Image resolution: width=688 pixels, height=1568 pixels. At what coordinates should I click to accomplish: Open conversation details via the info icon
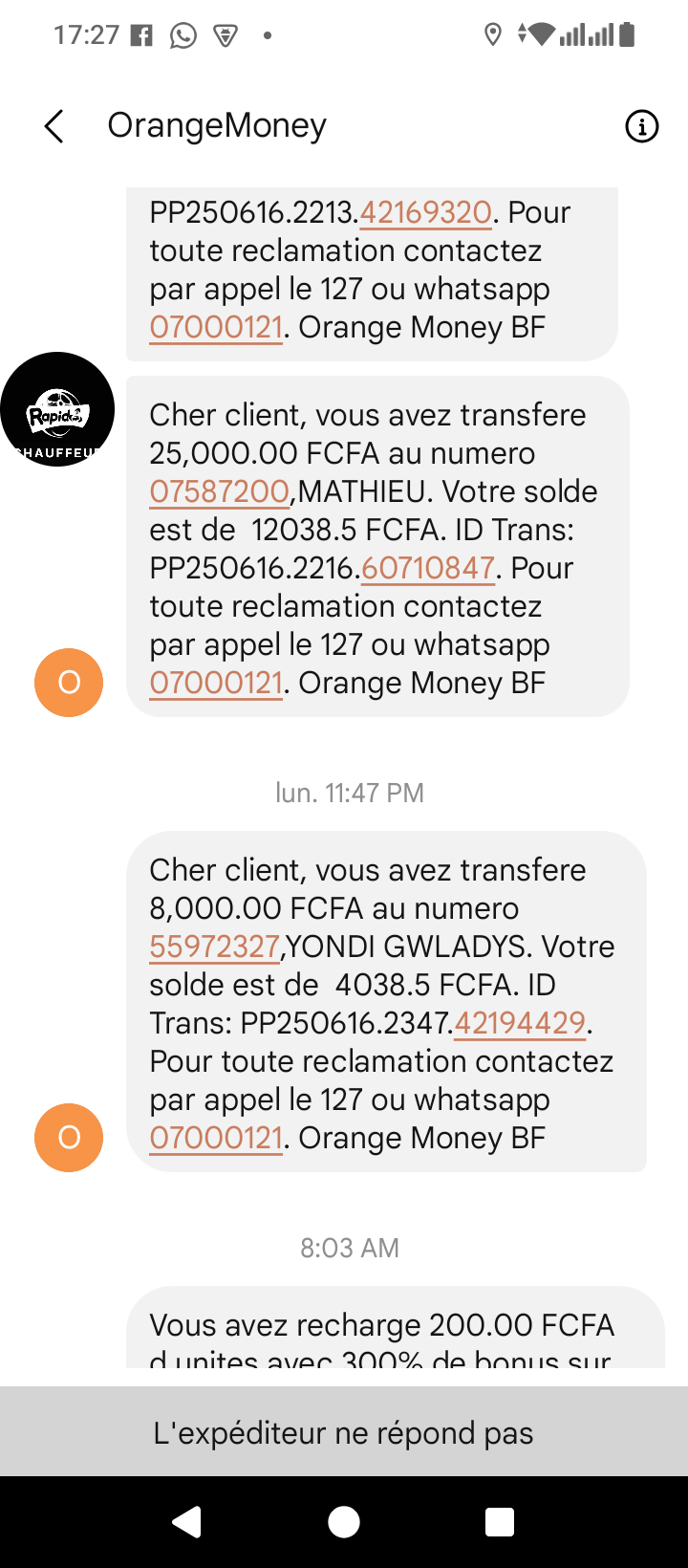641,125
